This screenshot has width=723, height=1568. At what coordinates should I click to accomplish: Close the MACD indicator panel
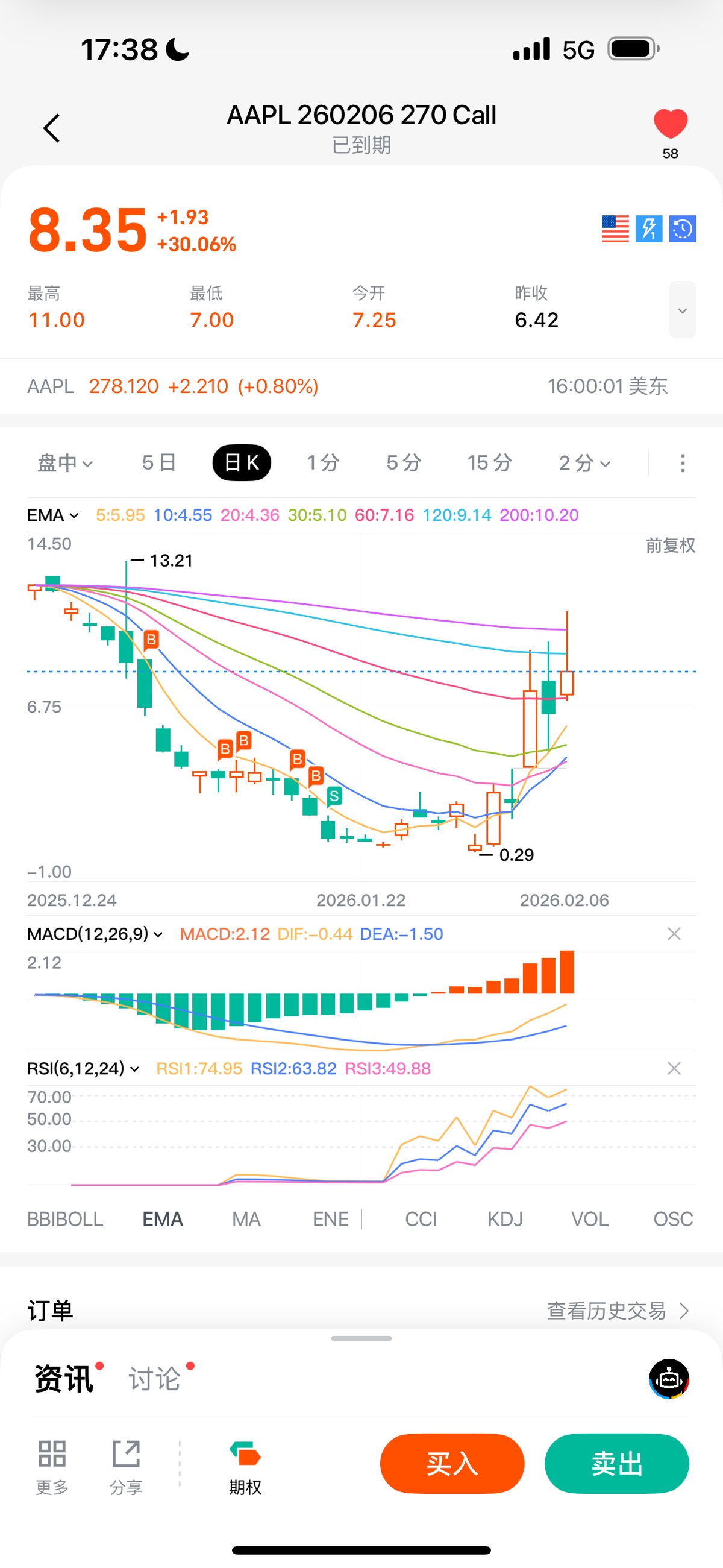(674, 934)
